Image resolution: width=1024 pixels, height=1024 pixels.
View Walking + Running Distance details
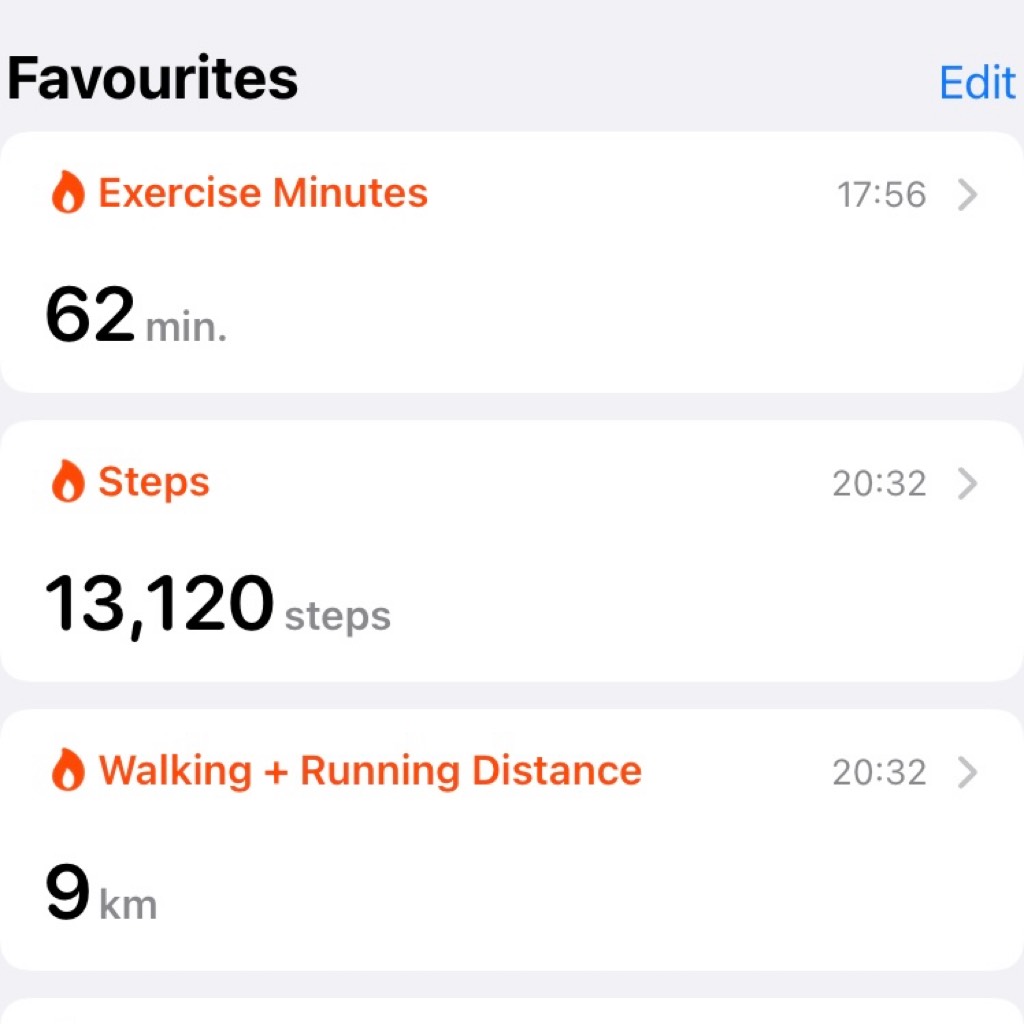click(510, 838)
